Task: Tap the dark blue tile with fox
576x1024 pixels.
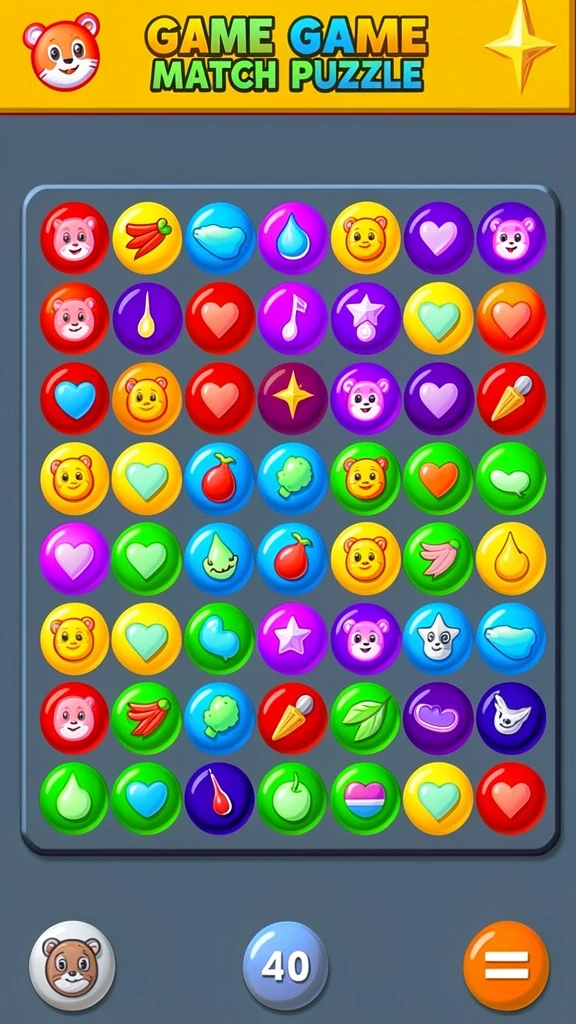Action: [511, 718]
